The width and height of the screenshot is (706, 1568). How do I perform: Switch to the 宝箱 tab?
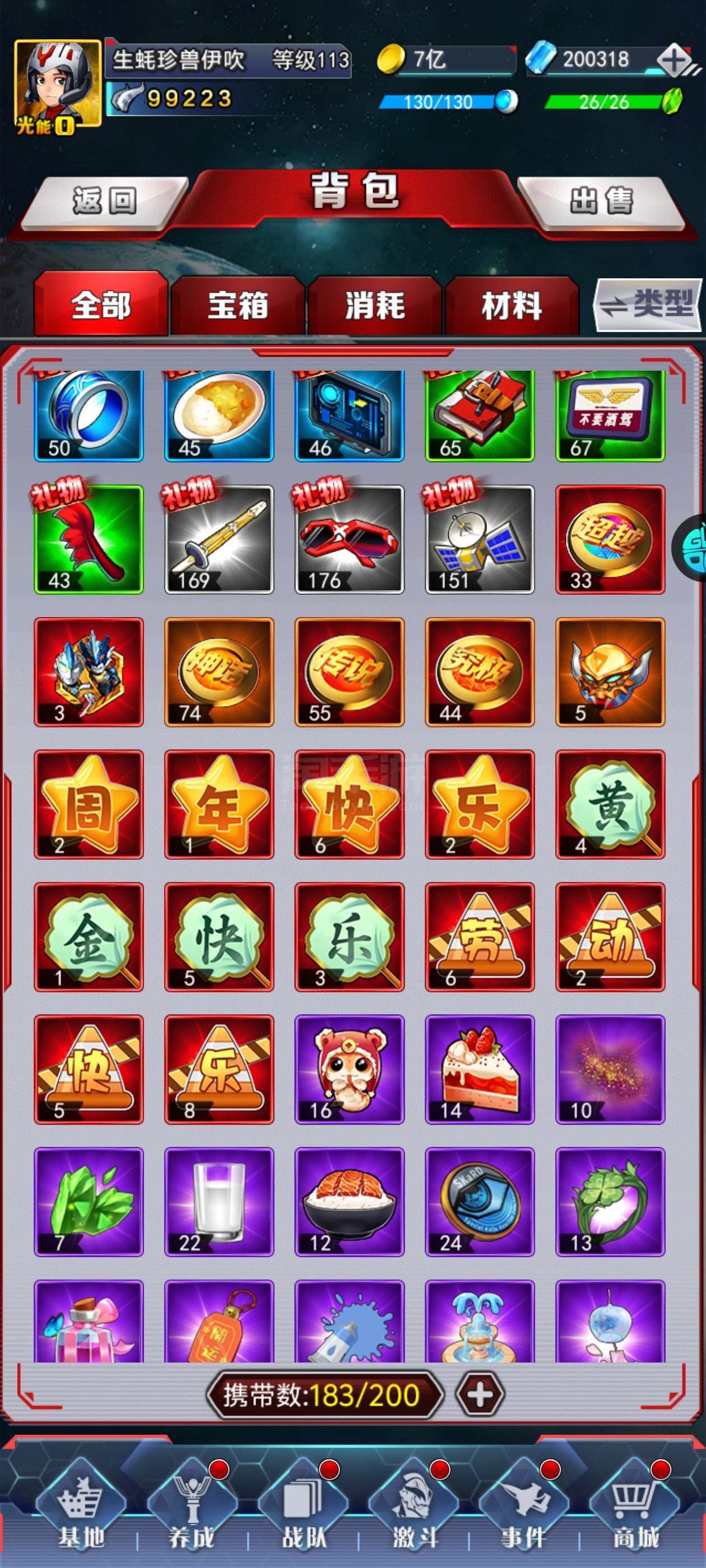coord(238,305)
